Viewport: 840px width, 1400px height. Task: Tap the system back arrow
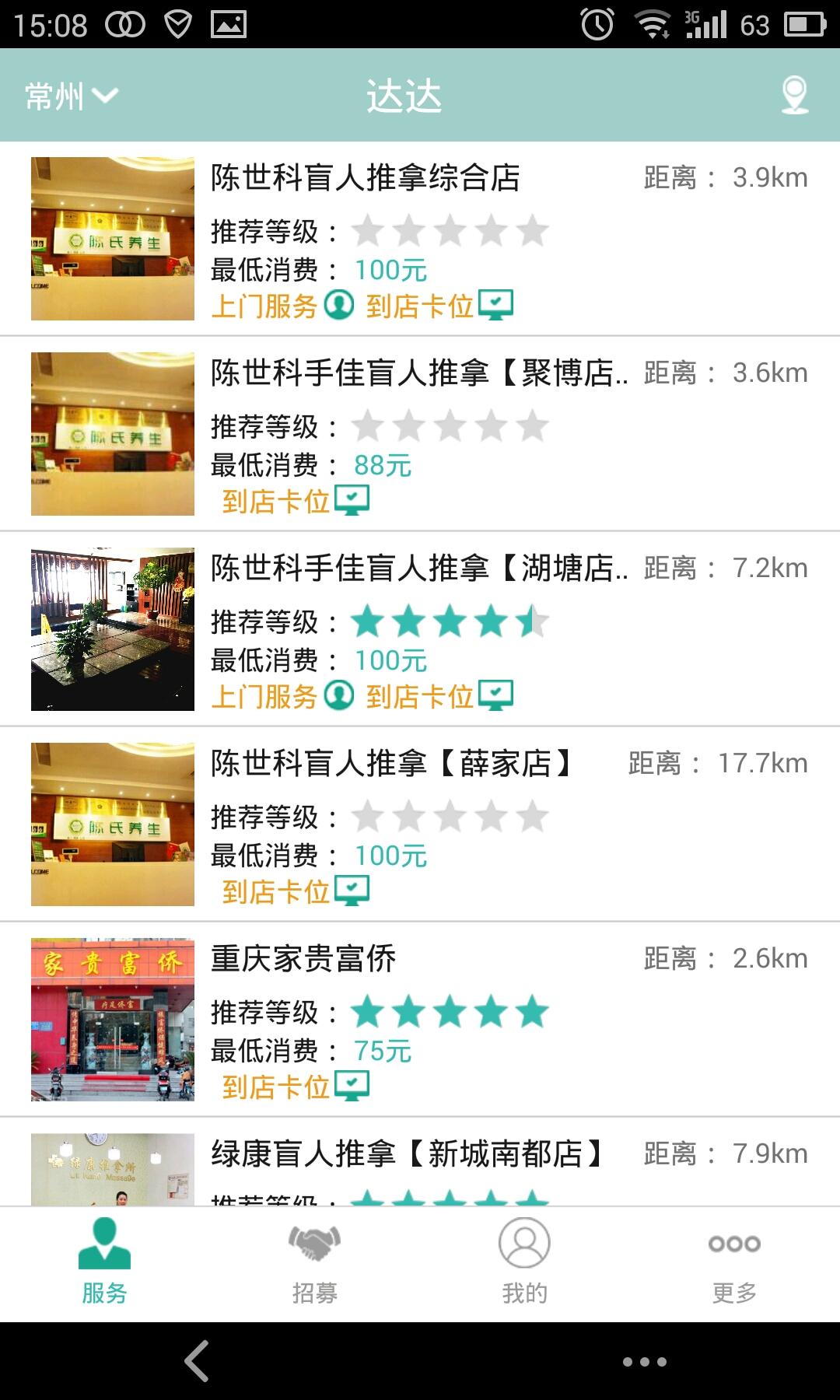(198, 1361)
